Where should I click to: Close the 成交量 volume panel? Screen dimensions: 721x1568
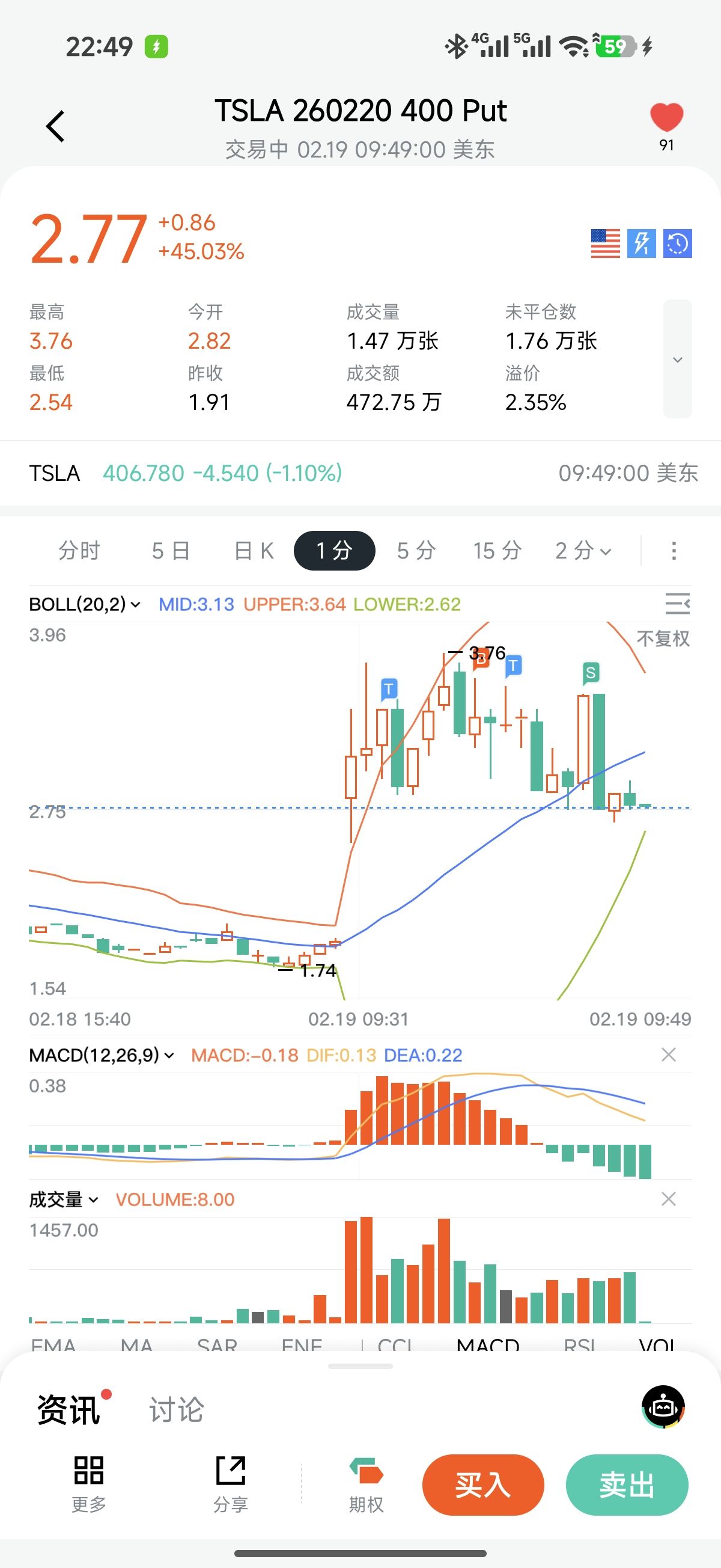coord(668,1199)
